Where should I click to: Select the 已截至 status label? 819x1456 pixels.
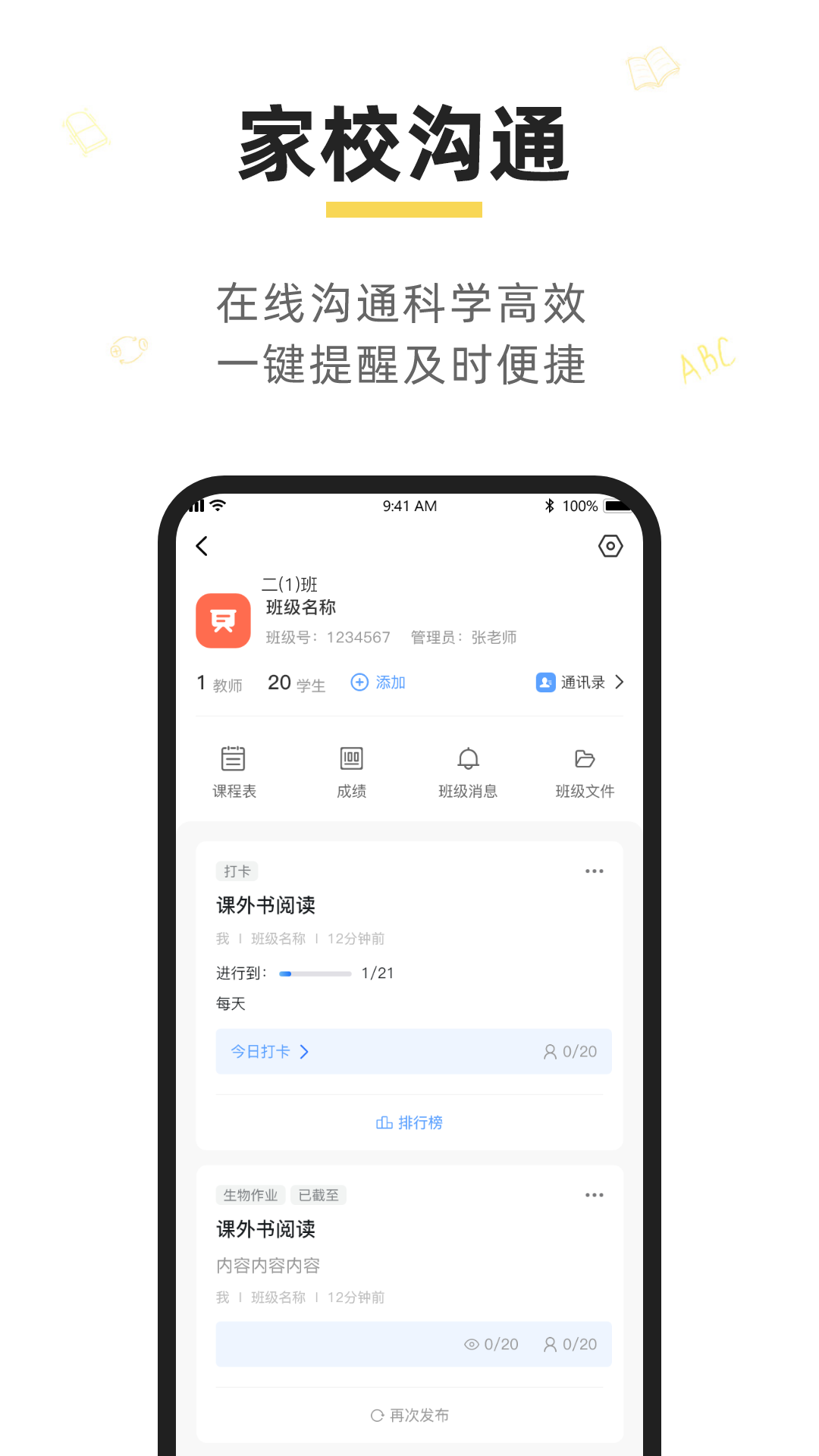(x=318, y=1194)
